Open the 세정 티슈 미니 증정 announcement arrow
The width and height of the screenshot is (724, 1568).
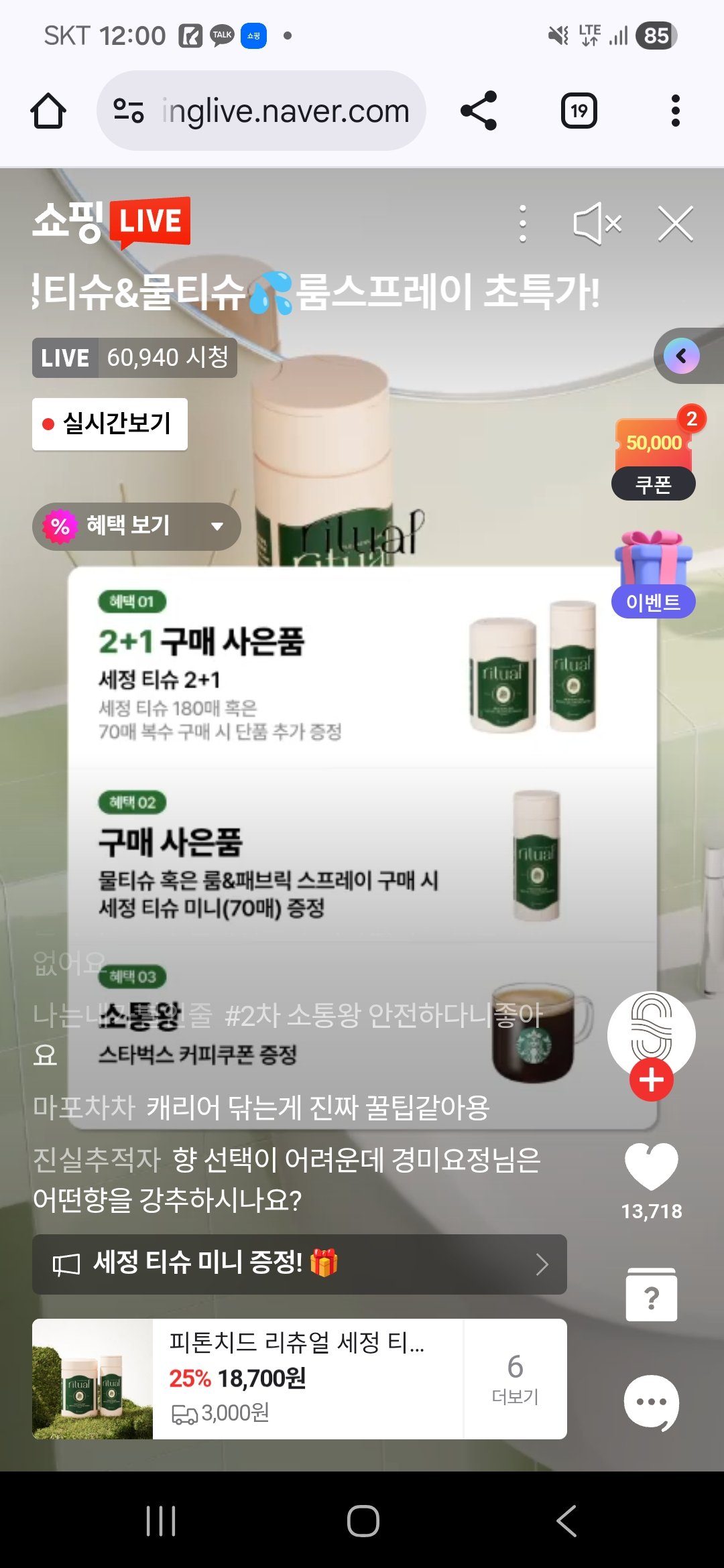[x=544, y=1264]
